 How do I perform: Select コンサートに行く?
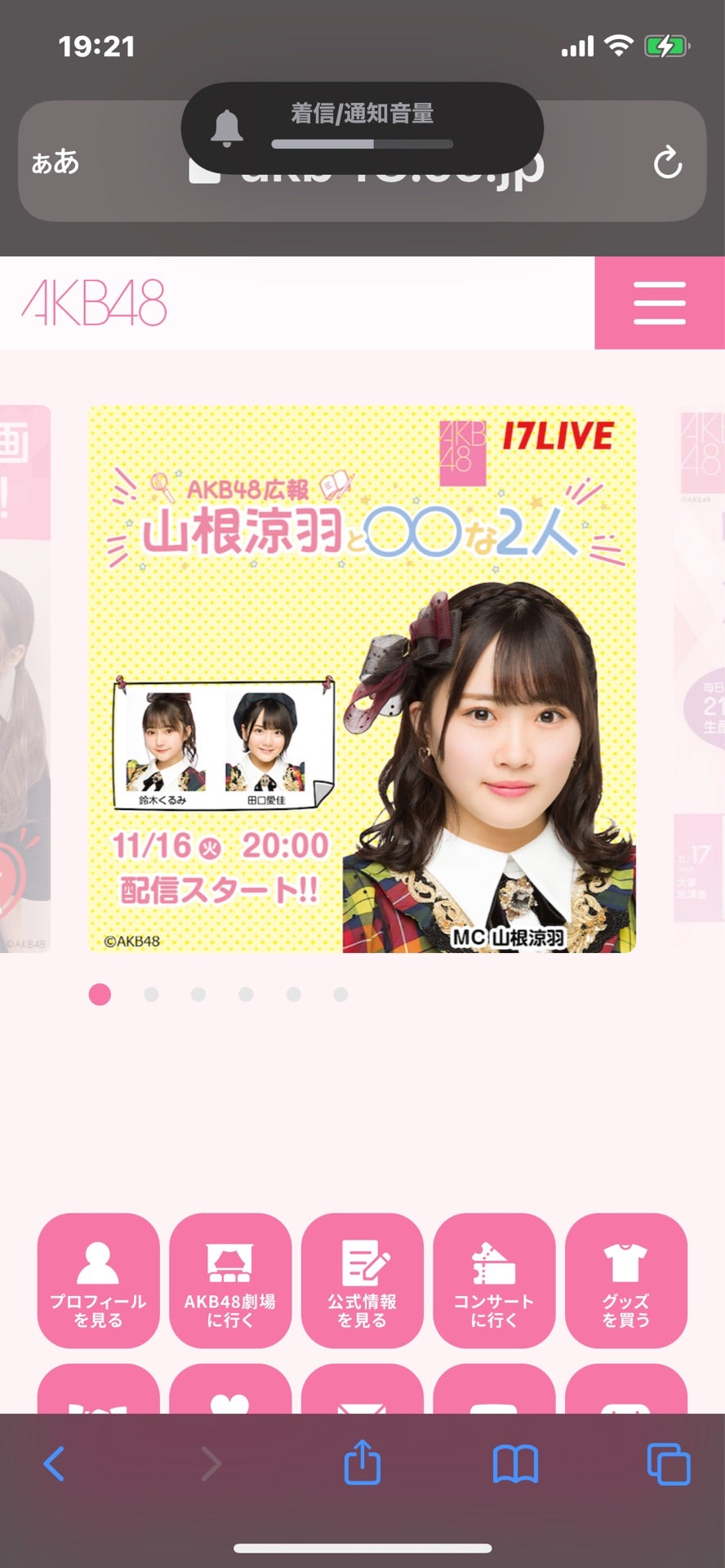[x=494, y=1280]
